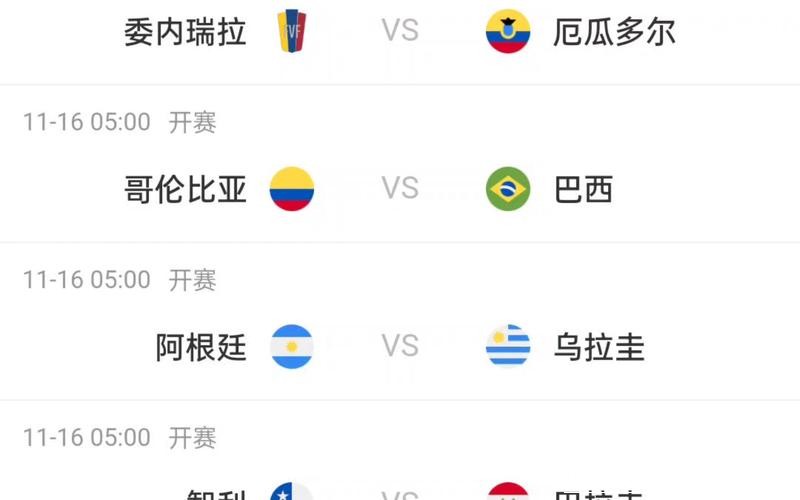Open the 委内瑞拉 vs 厄瓜多尔 match
This screenshot has width=800, height=500.
400,31
